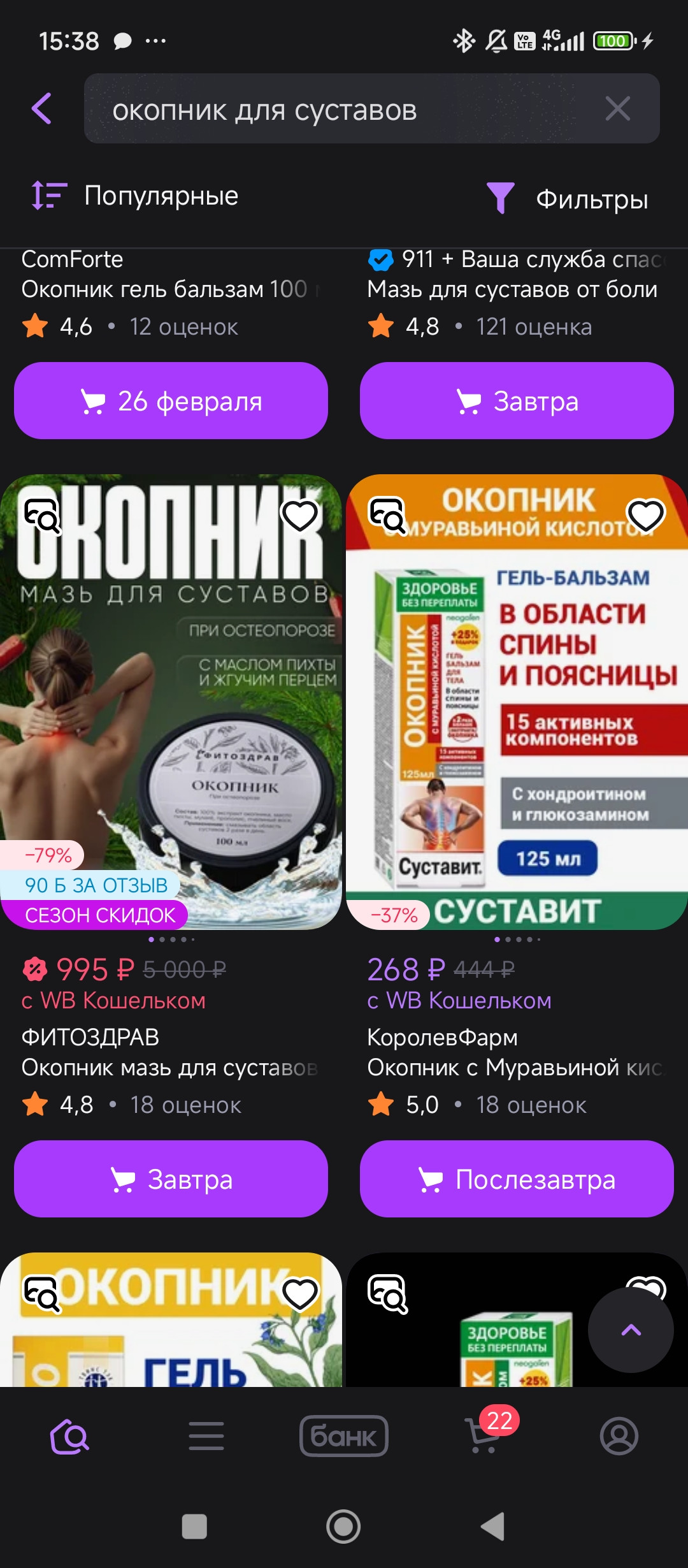Switch to the Банк tab
The width and height of the screenshot is (688, 1568).
[x=344, y=1436]
